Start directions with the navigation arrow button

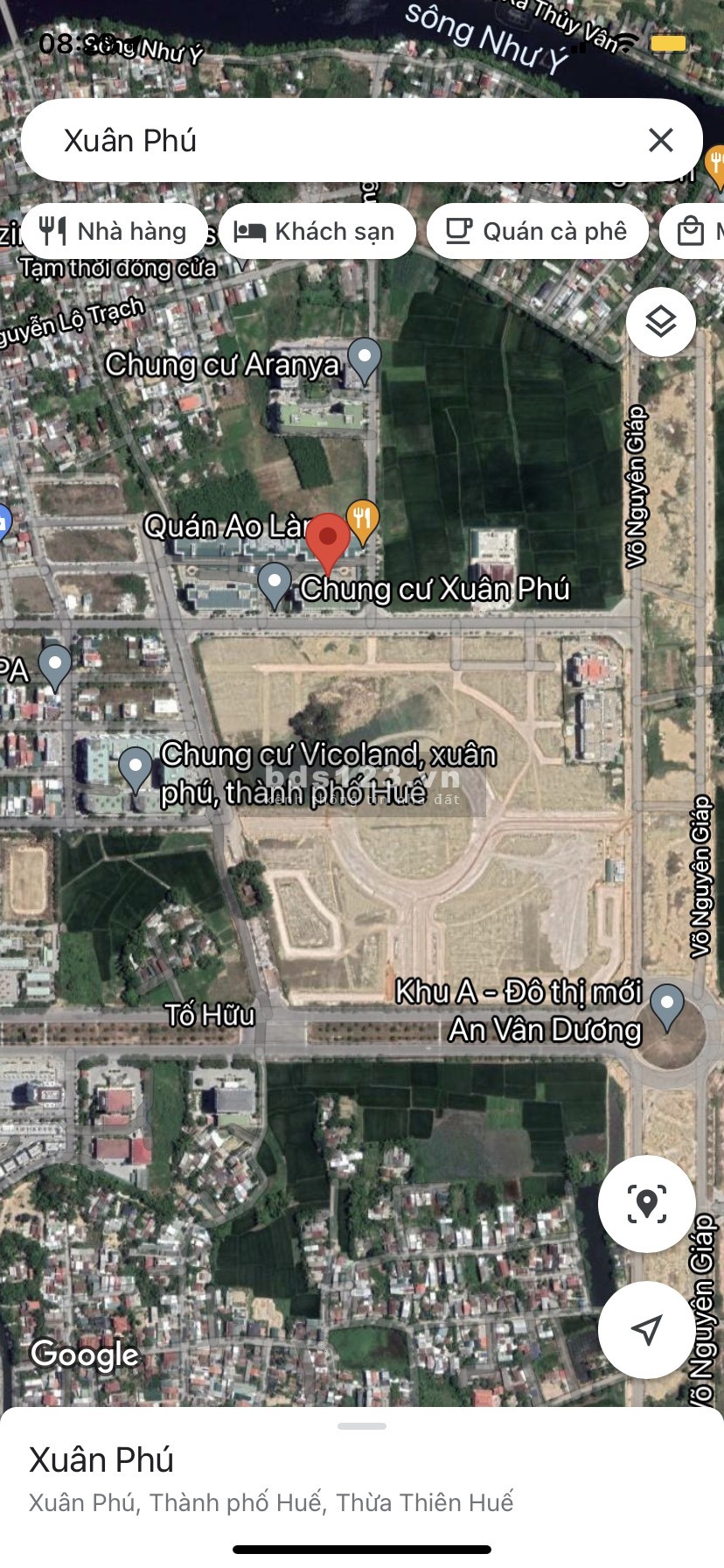point(646,1330)
